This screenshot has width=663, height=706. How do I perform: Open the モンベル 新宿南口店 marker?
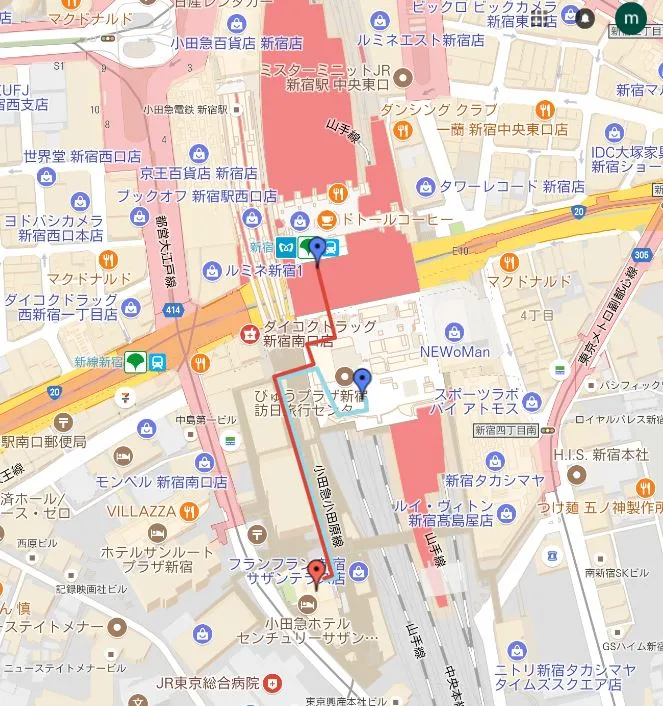pyautogui.click(x=205, y=461)
